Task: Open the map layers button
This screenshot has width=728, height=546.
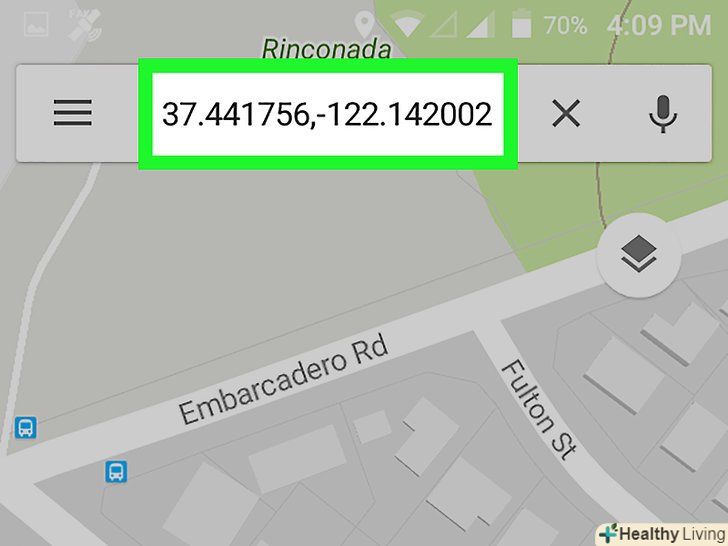Action: pos(638,255)
